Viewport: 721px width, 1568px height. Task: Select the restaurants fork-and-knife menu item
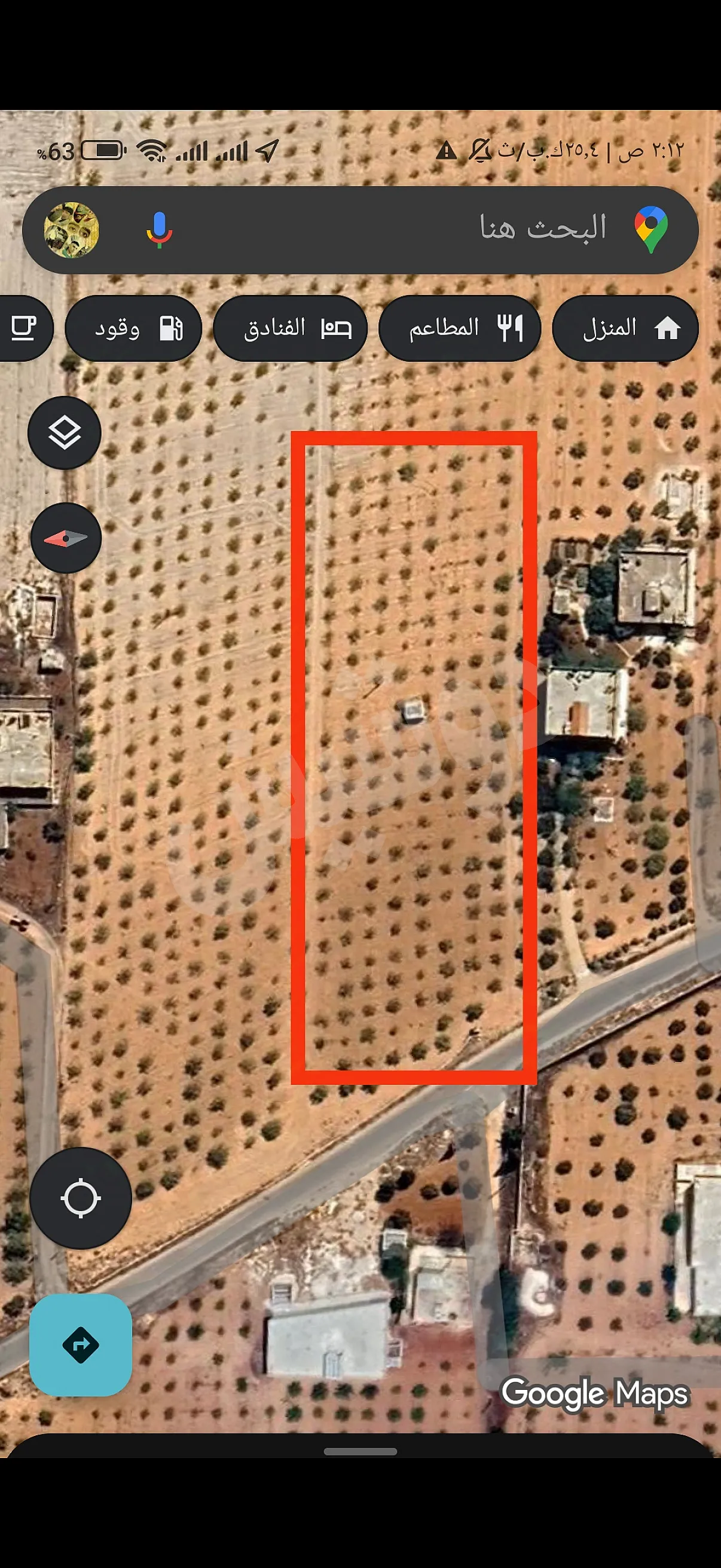[x=511, y=328]
